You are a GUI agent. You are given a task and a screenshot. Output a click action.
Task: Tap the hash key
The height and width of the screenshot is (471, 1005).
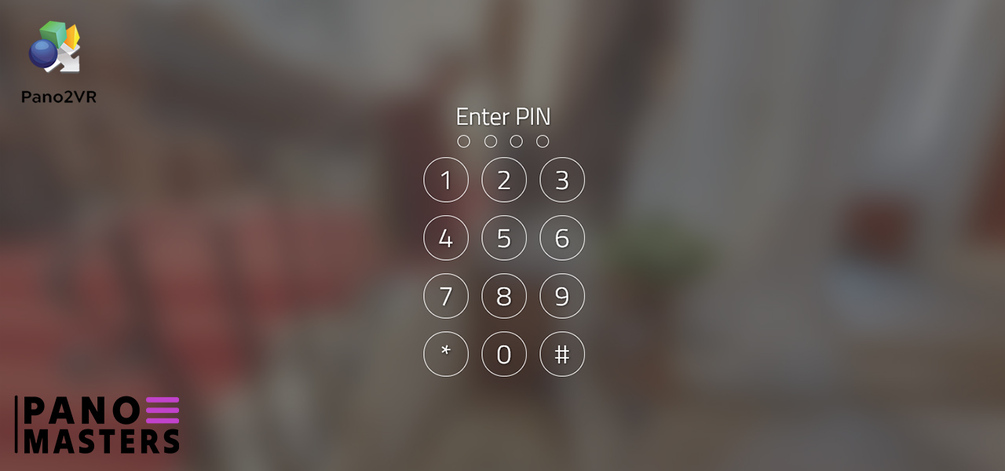tap(562, 354)
